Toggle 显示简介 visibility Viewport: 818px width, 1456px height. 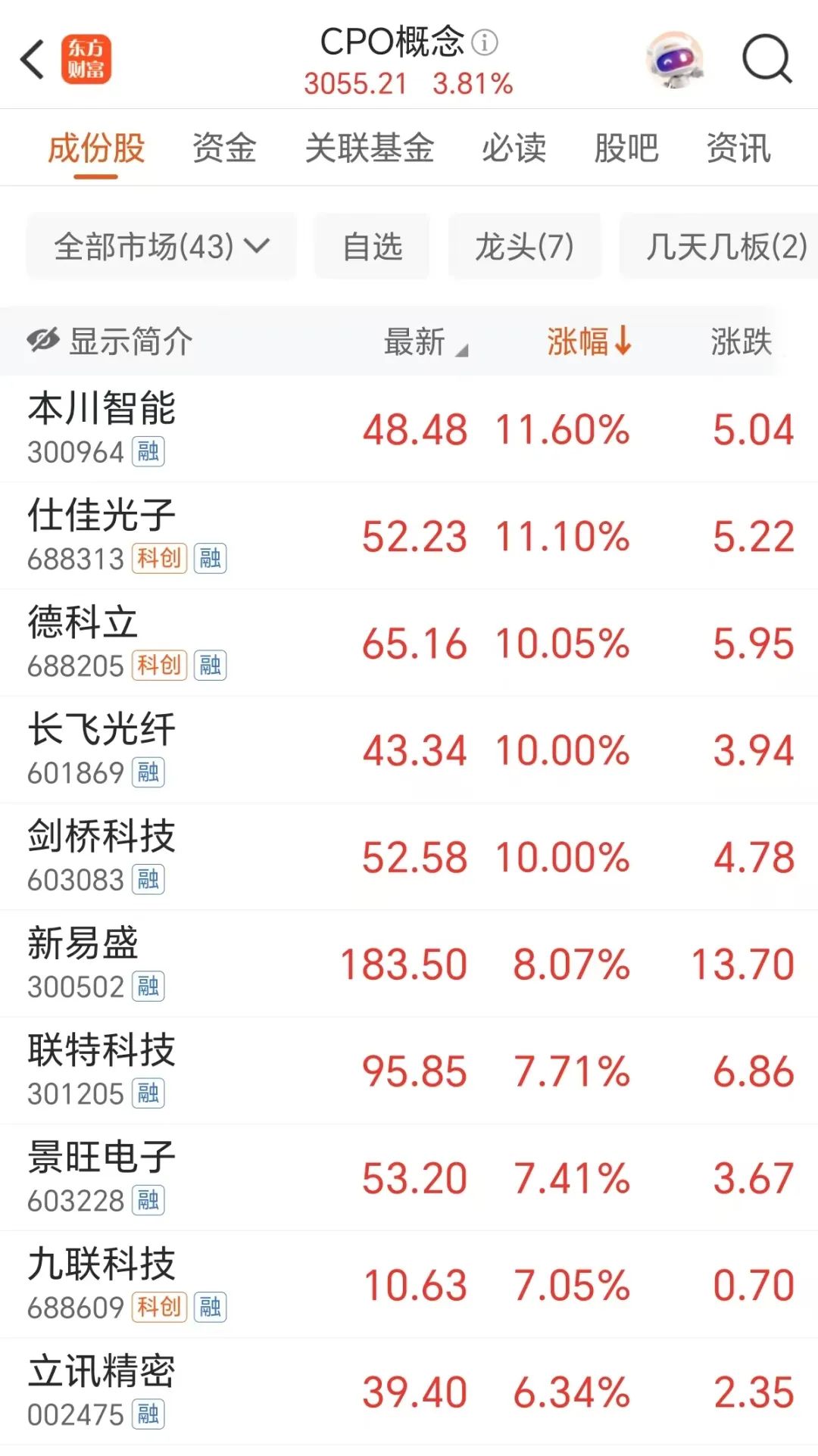tap(110, 341)
